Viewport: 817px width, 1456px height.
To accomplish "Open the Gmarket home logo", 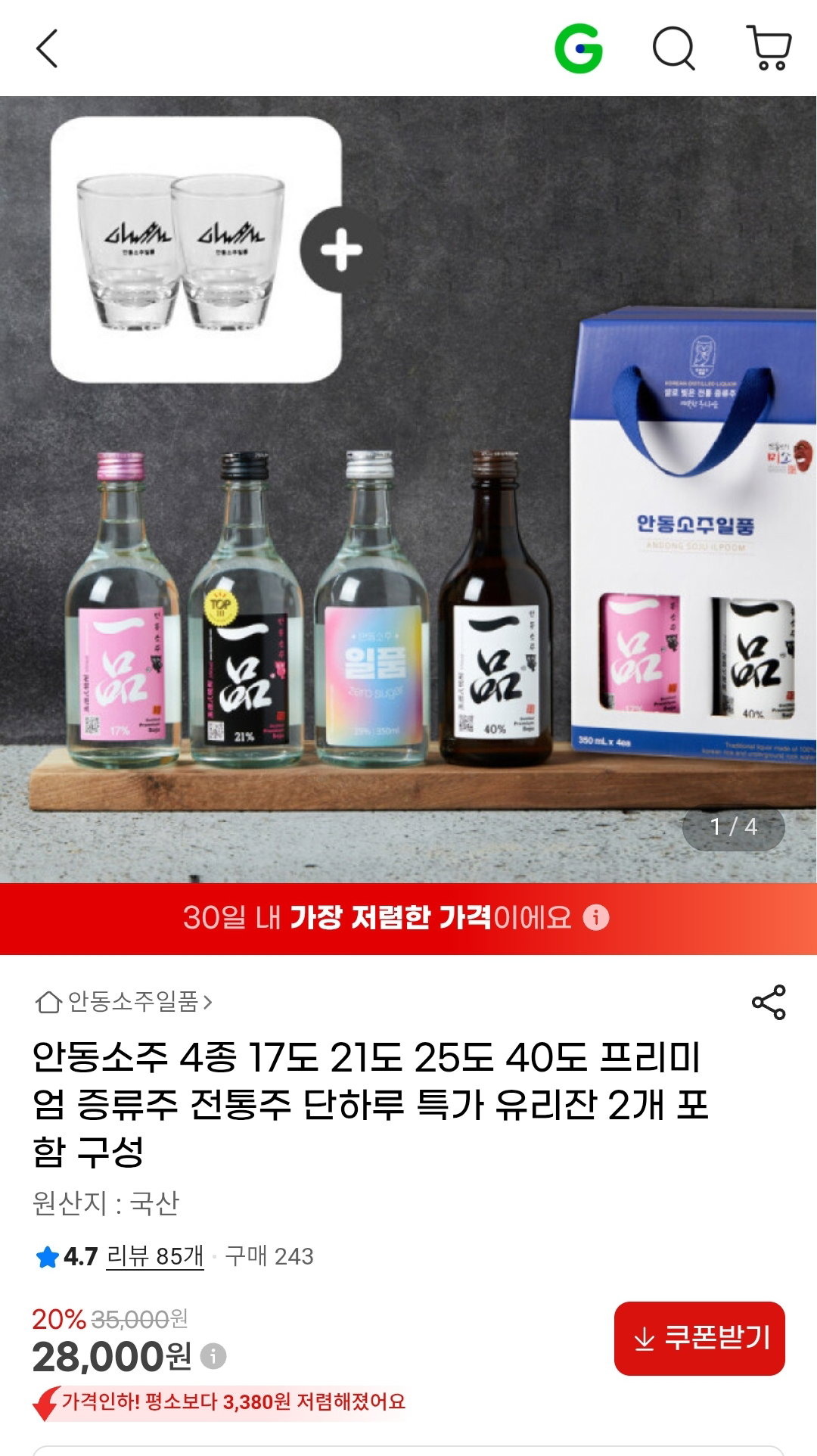I will click(x=579, y=49).
